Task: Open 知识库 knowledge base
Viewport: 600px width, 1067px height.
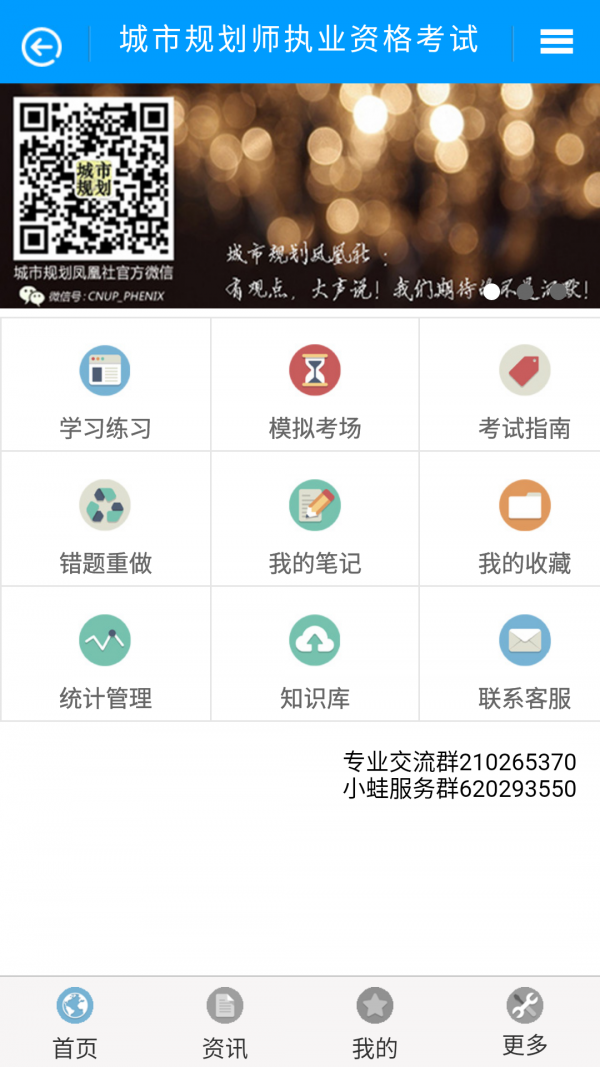Action: [x=315, y=655]
